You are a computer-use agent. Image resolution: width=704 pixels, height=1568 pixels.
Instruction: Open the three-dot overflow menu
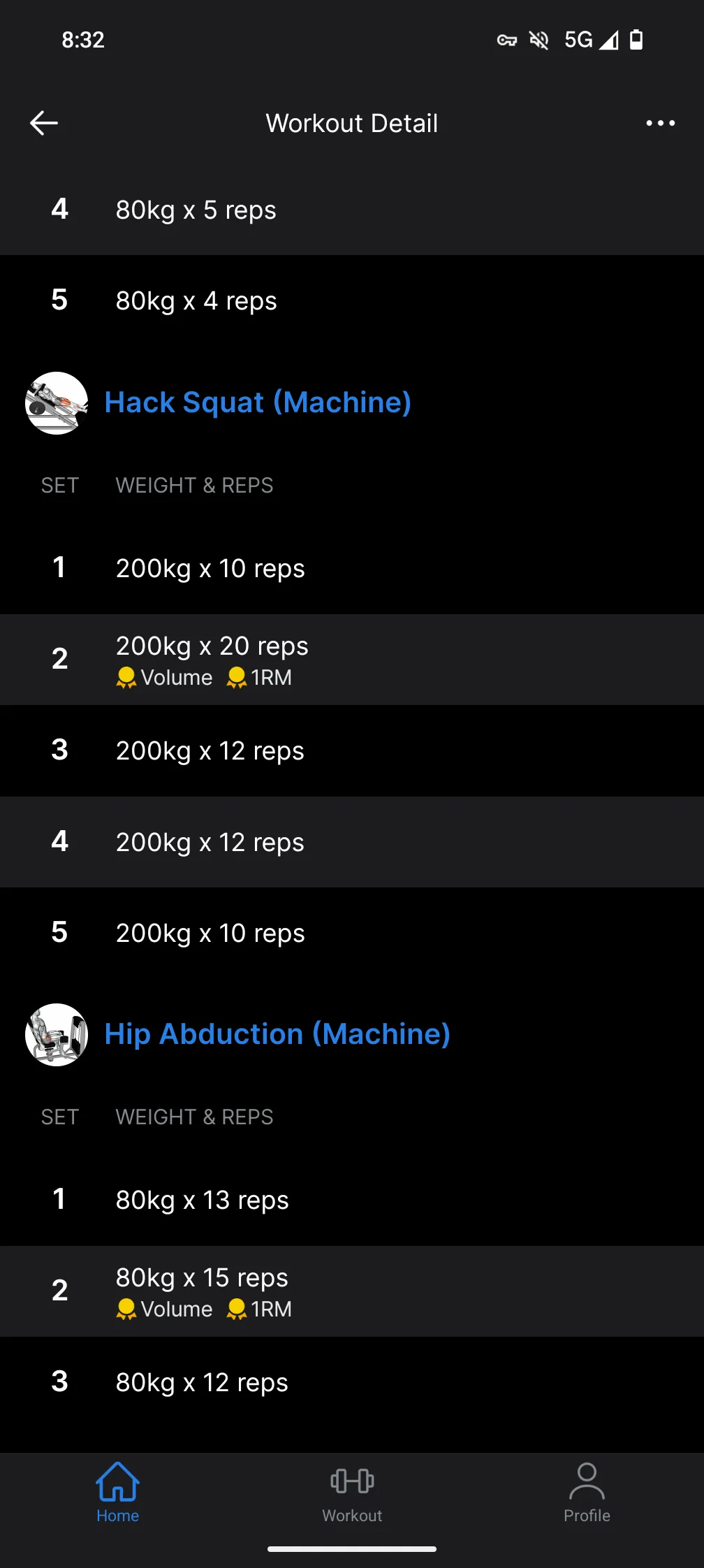click(660, 123)
